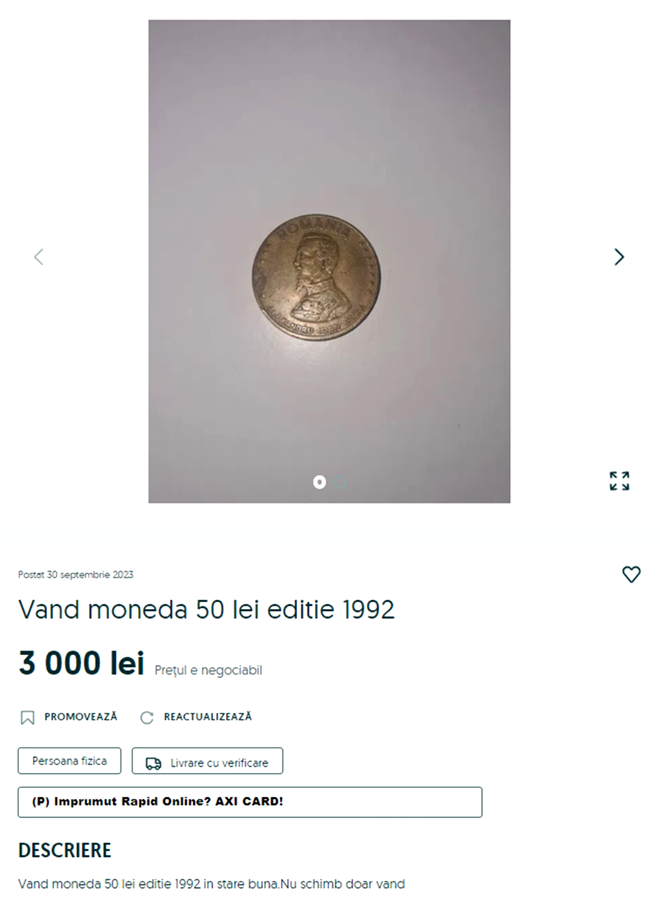Tap Promovează to promote the ad
The width and height of the screenshot is (660, 905).
point(69,717)
